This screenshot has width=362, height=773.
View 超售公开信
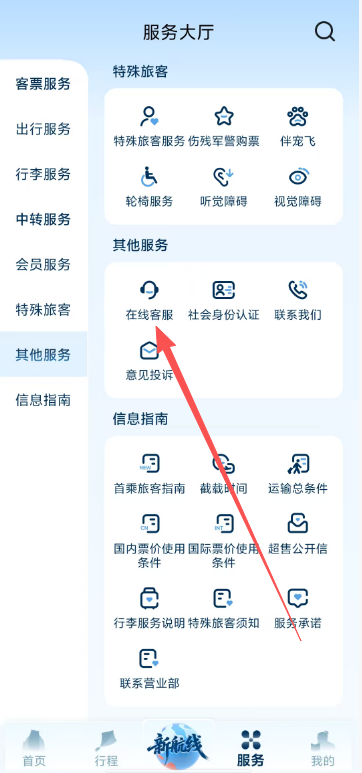pos(298,534)
